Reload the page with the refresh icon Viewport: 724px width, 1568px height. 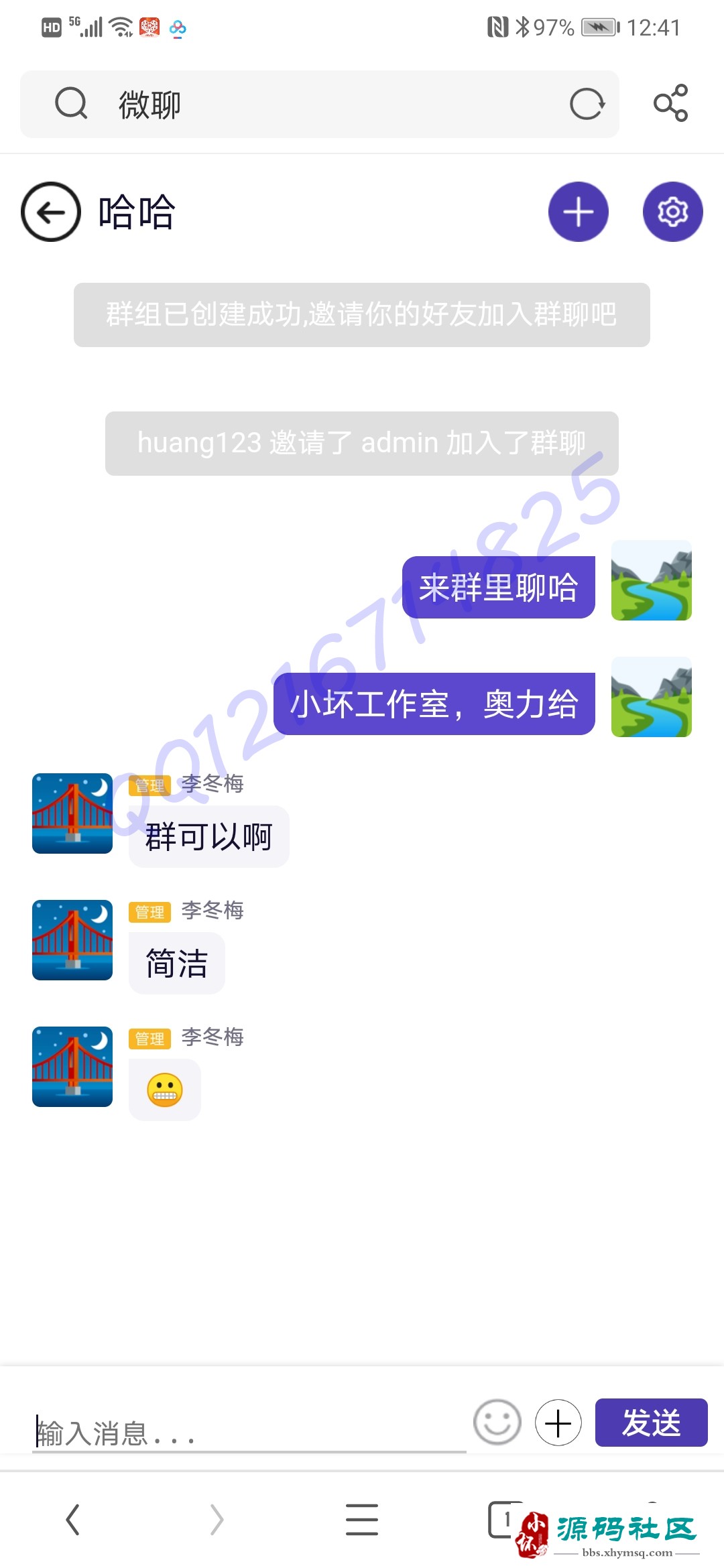click(587, 105)
